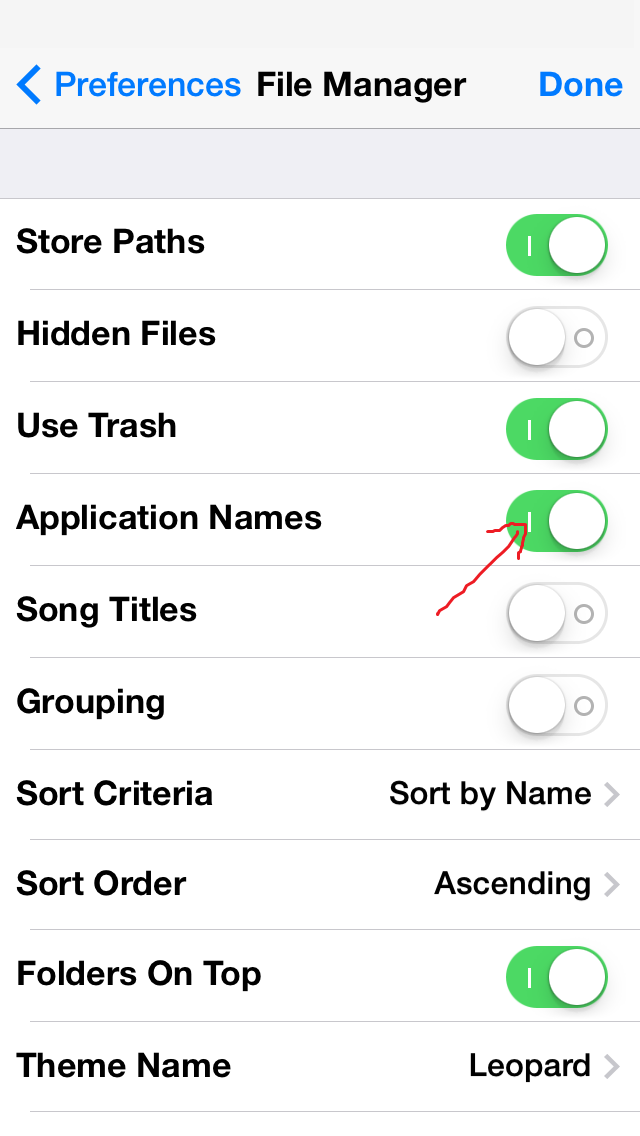The width and height of the screenshot is (640, 1136).
Task: Turn on Song Titles
Action: (x=557, y=612)
